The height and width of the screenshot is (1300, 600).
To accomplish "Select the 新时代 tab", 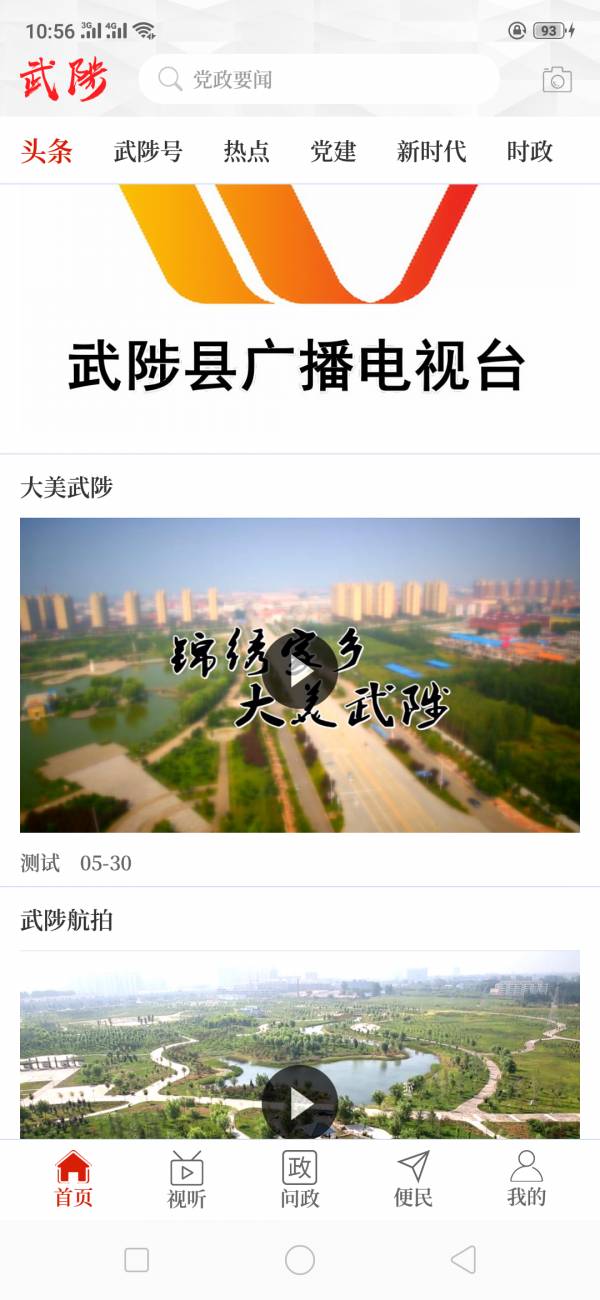I will [x=431, y=152].
